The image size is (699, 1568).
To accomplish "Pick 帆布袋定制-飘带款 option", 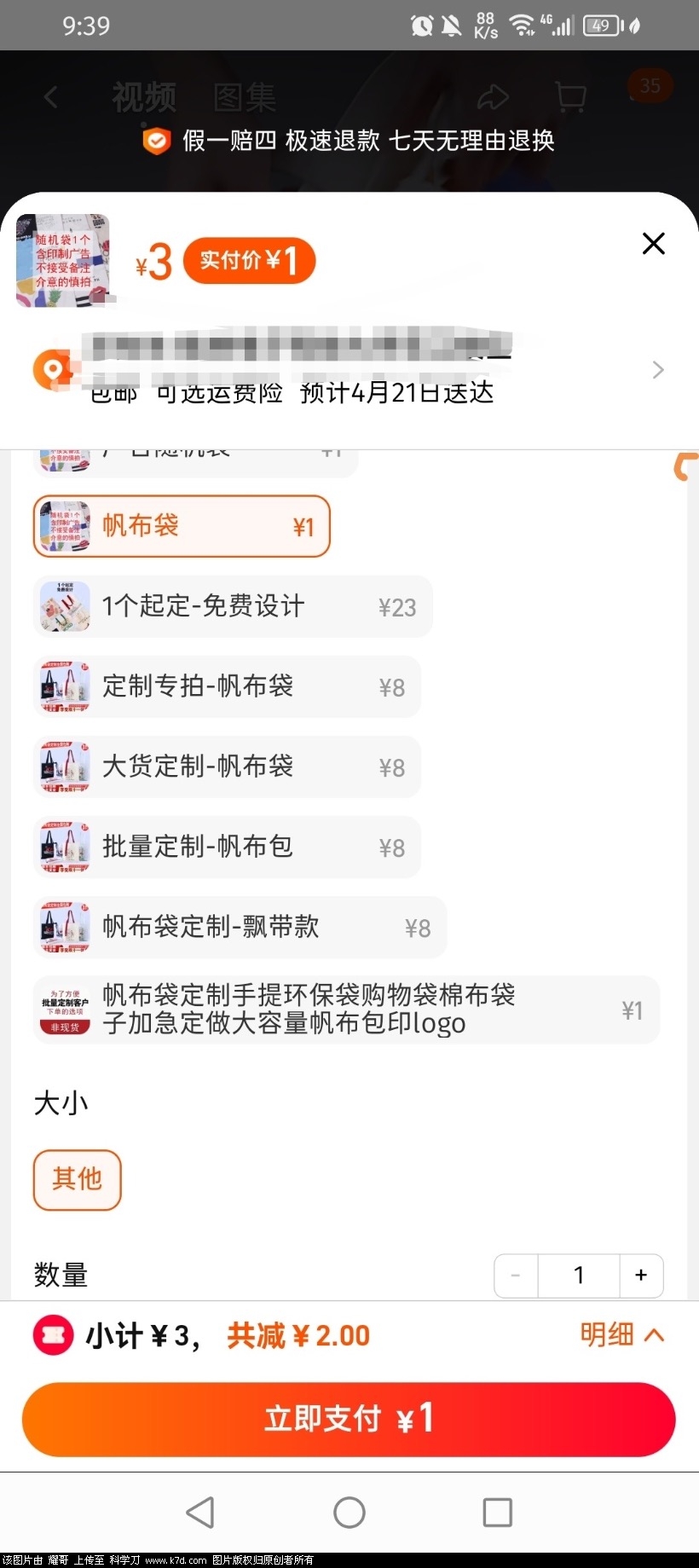I will click(239, 927).
